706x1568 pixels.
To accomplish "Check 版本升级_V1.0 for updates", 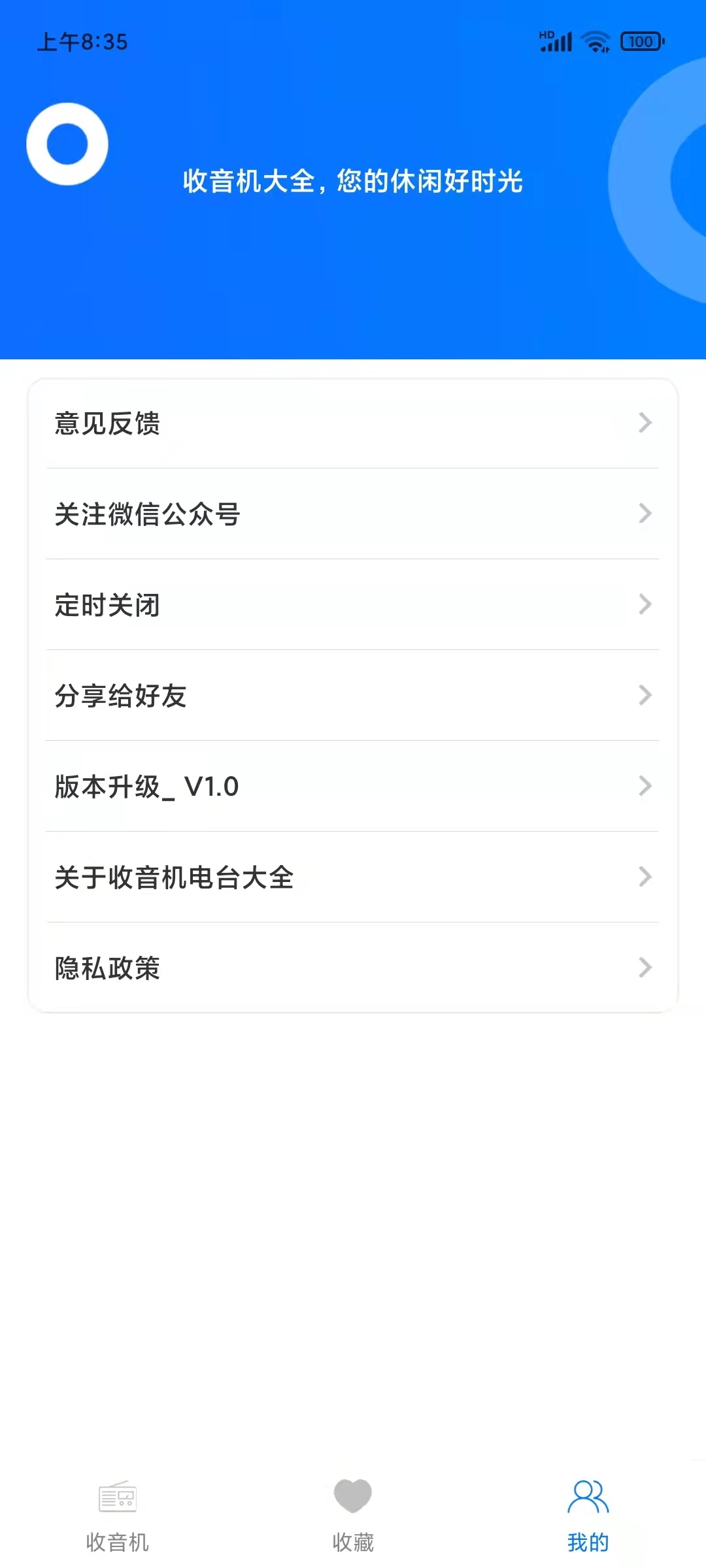I will [x=353, y=787].
